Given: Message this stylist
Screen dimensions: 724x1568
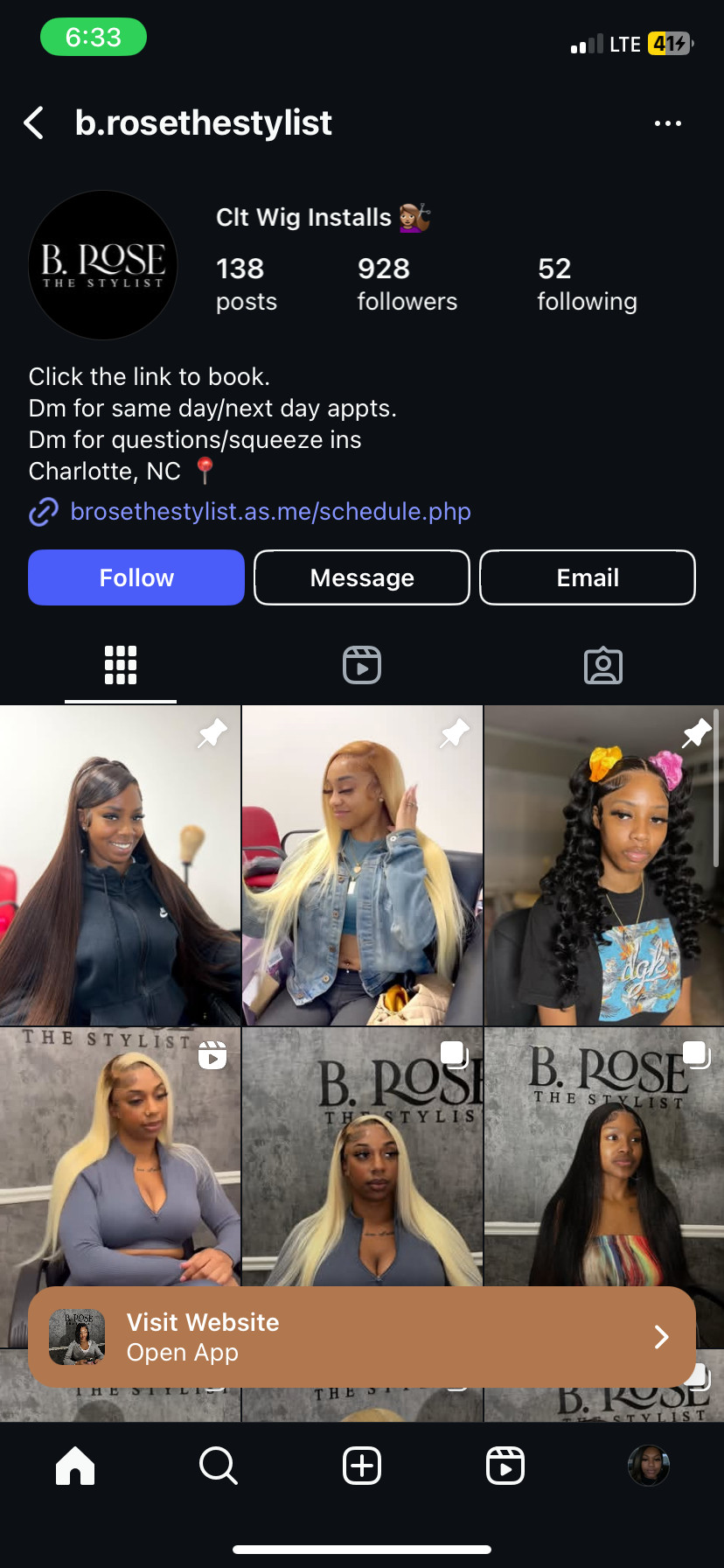Looking at the screenshot, I should click(x=362, y=577).
